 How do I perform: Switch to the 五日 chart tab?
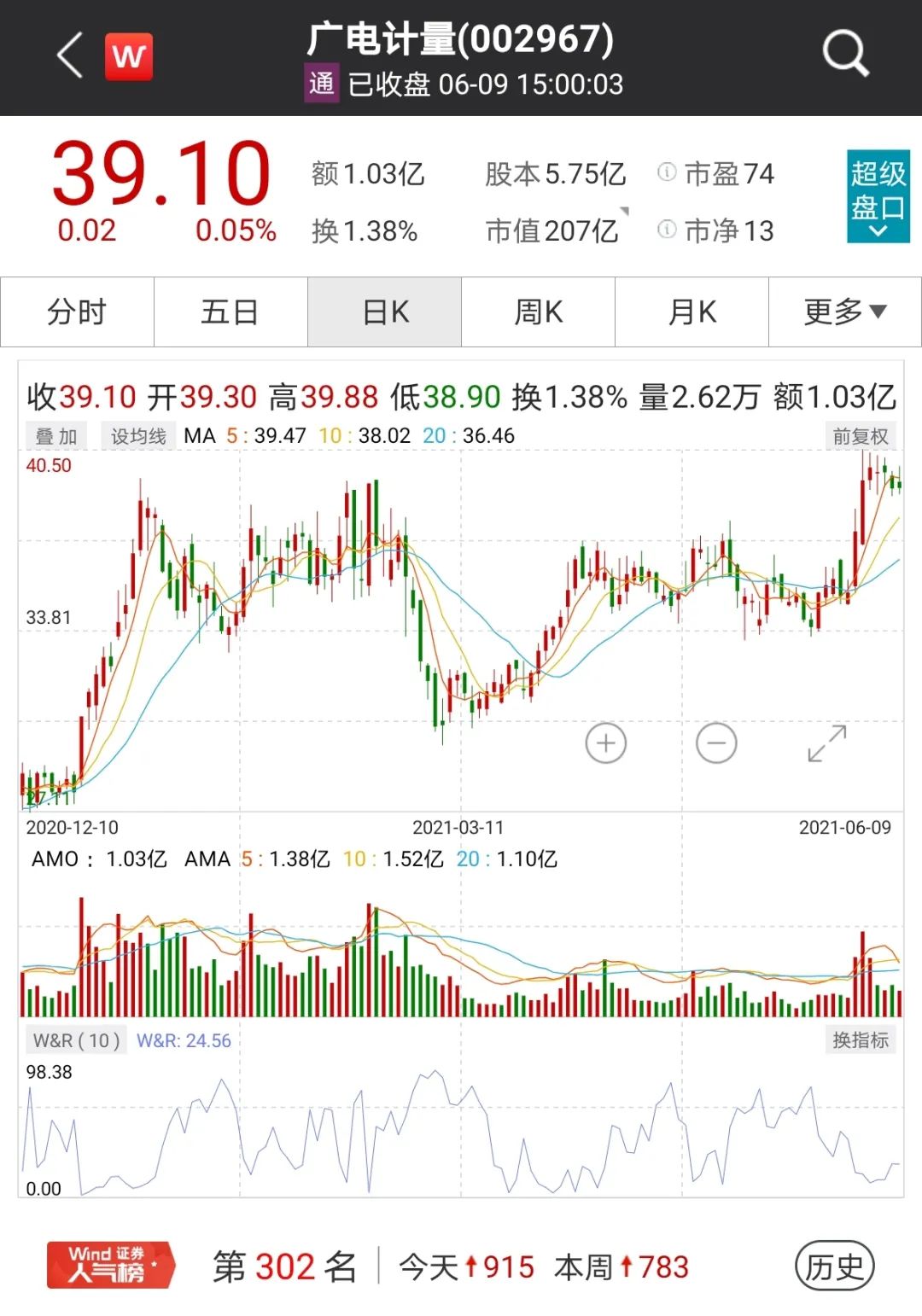pyautogui.click(x=230, y=312)
